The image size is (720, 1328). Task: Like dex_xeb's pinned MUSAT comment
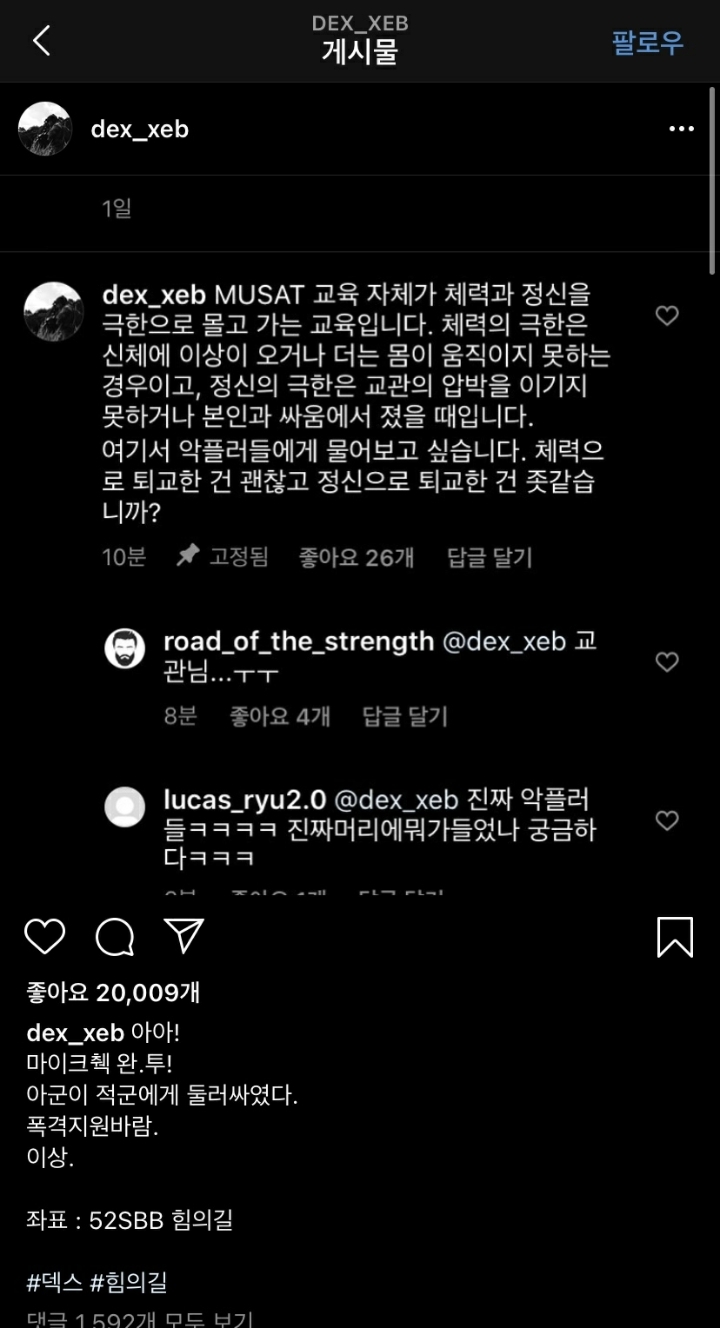click(667, 316)
